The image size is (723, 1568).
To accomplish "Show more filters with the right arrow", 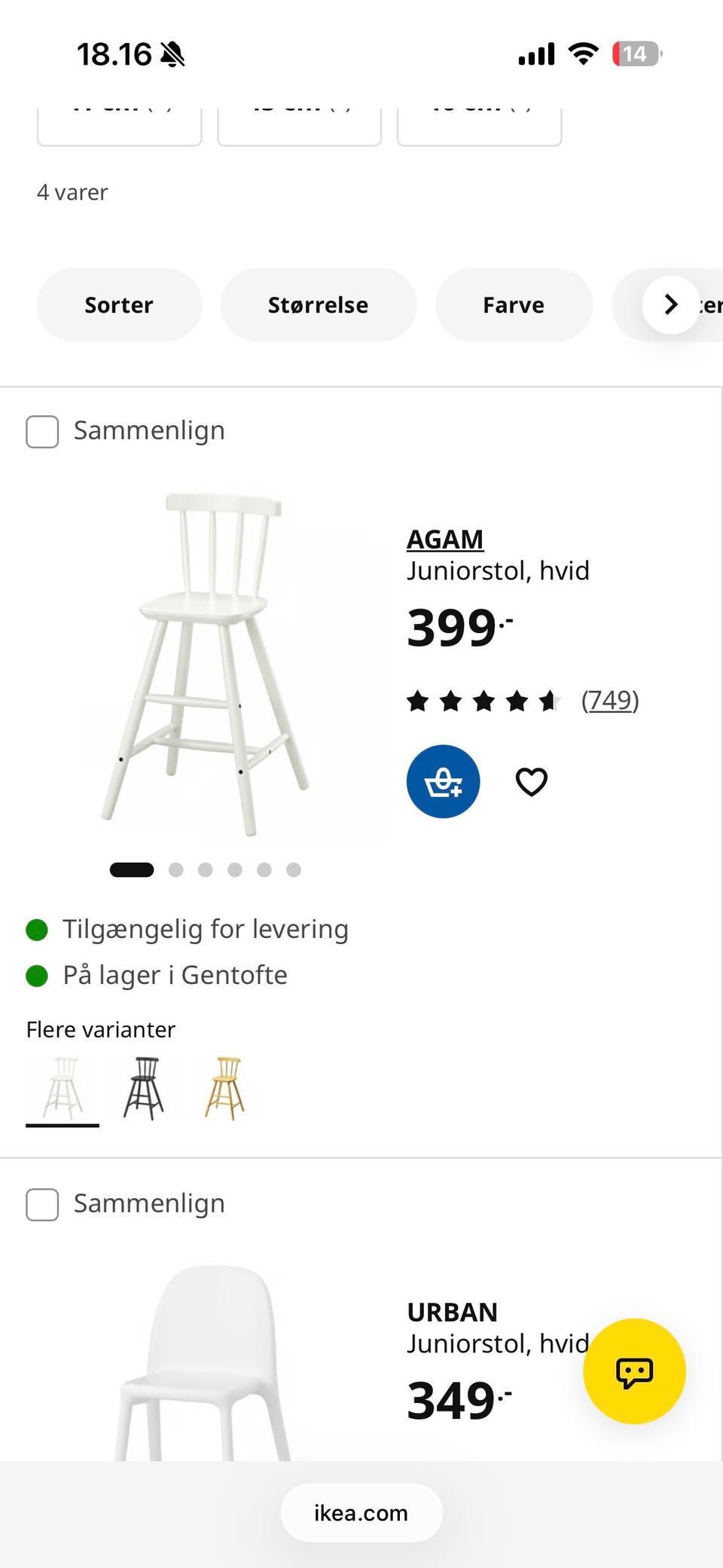I will point(671,304).
